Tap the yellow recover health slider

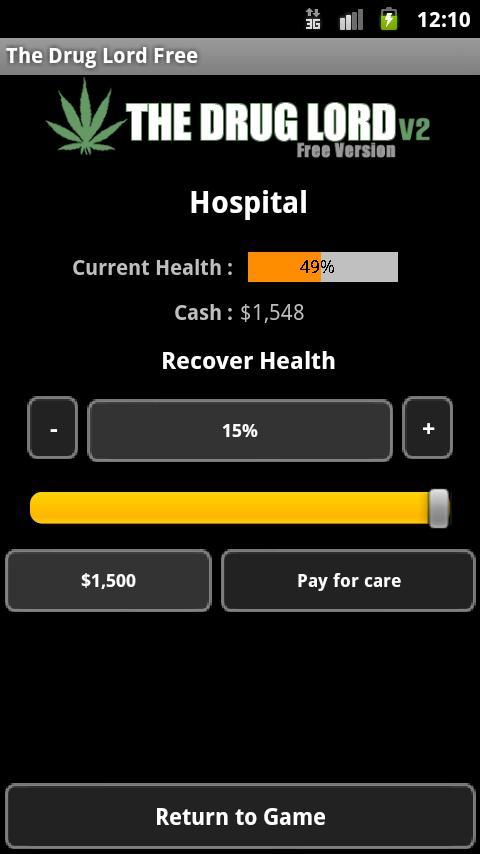(240, 508)
